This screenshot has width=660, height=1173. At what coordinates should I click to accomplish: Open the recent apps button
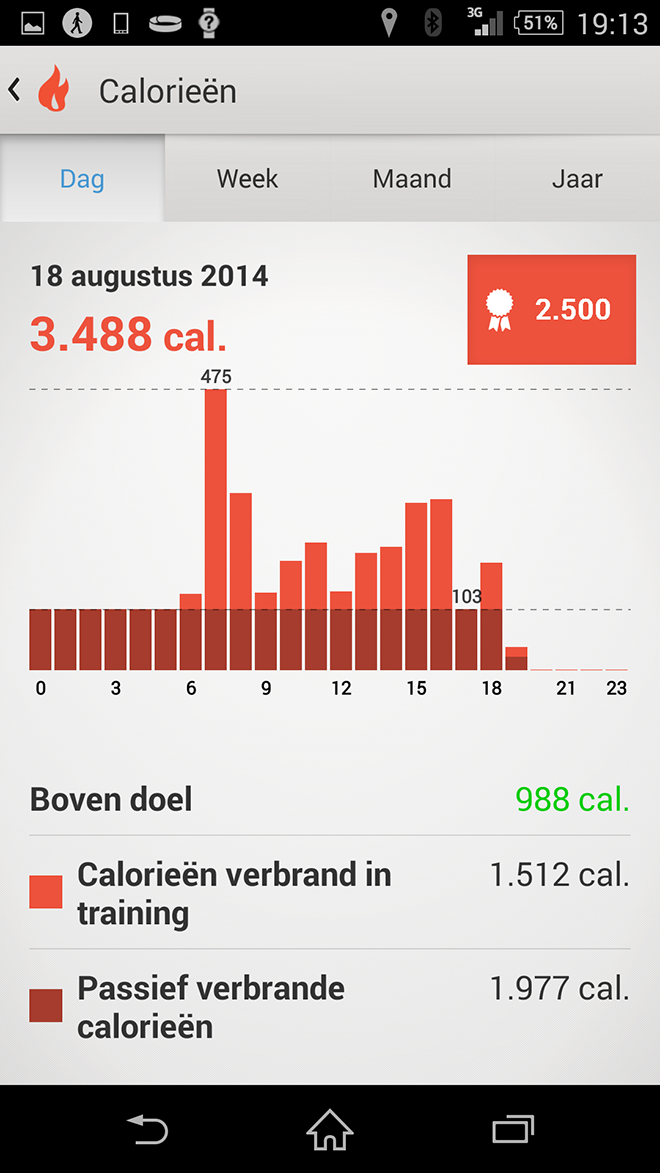click(x=513, y=1130)
